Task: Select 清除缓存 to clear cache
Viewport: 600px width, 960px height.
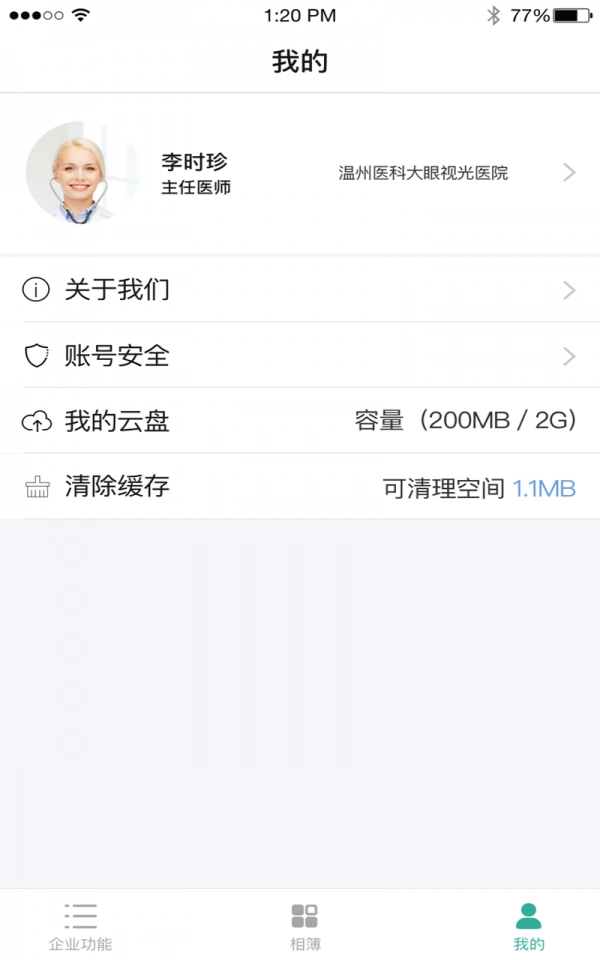Action: tap(300, 487)
